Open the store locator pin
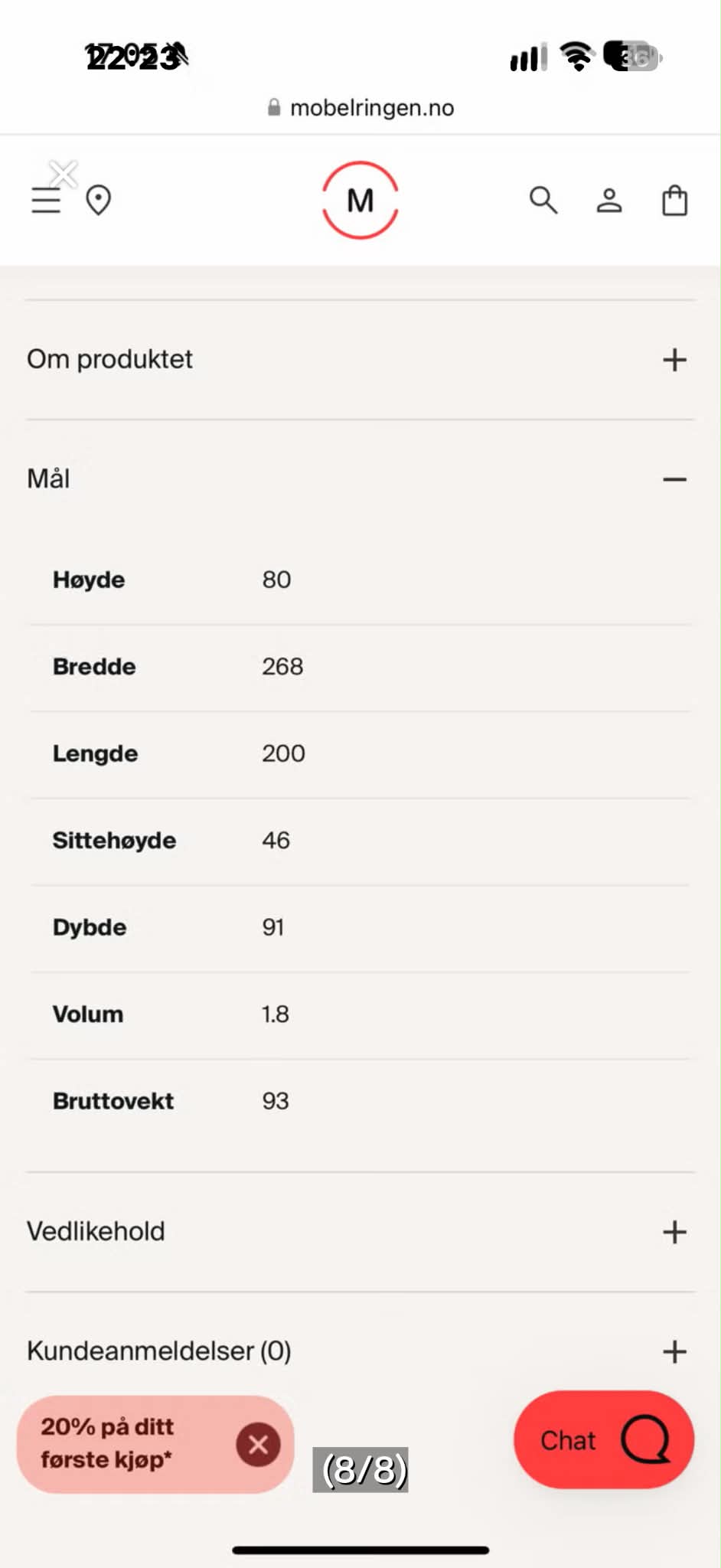The width and height of the screenshot is (721, 1568). click(x=98, y=201)
